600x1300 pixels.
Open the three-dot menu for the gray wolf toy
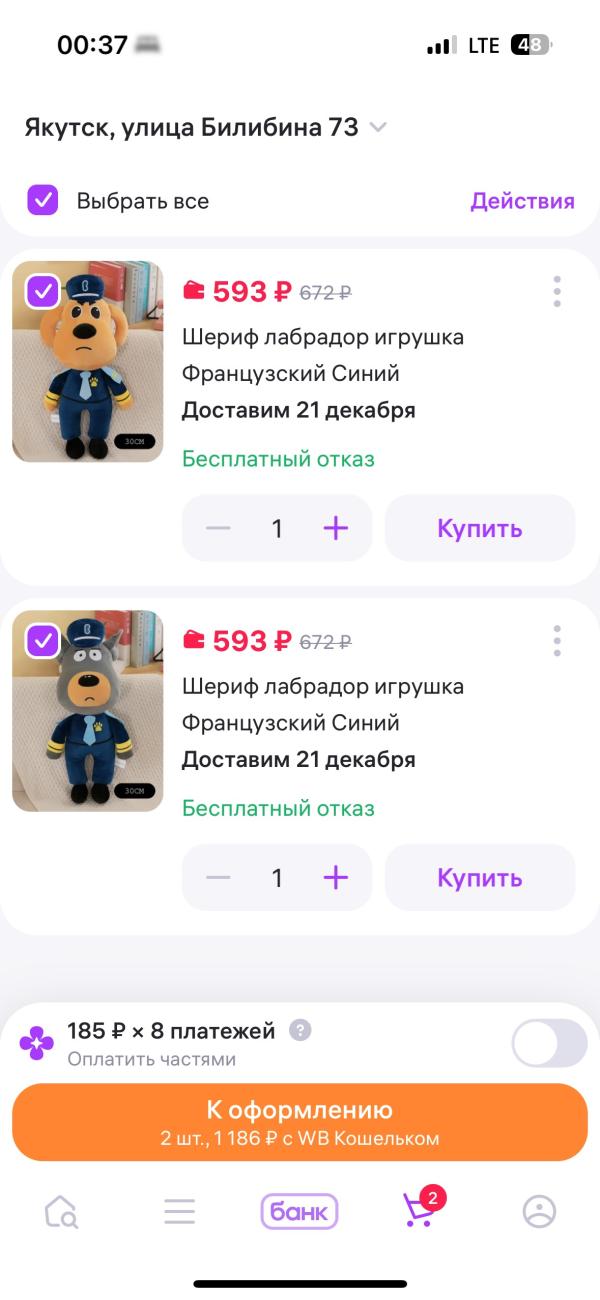coord(557,641)
